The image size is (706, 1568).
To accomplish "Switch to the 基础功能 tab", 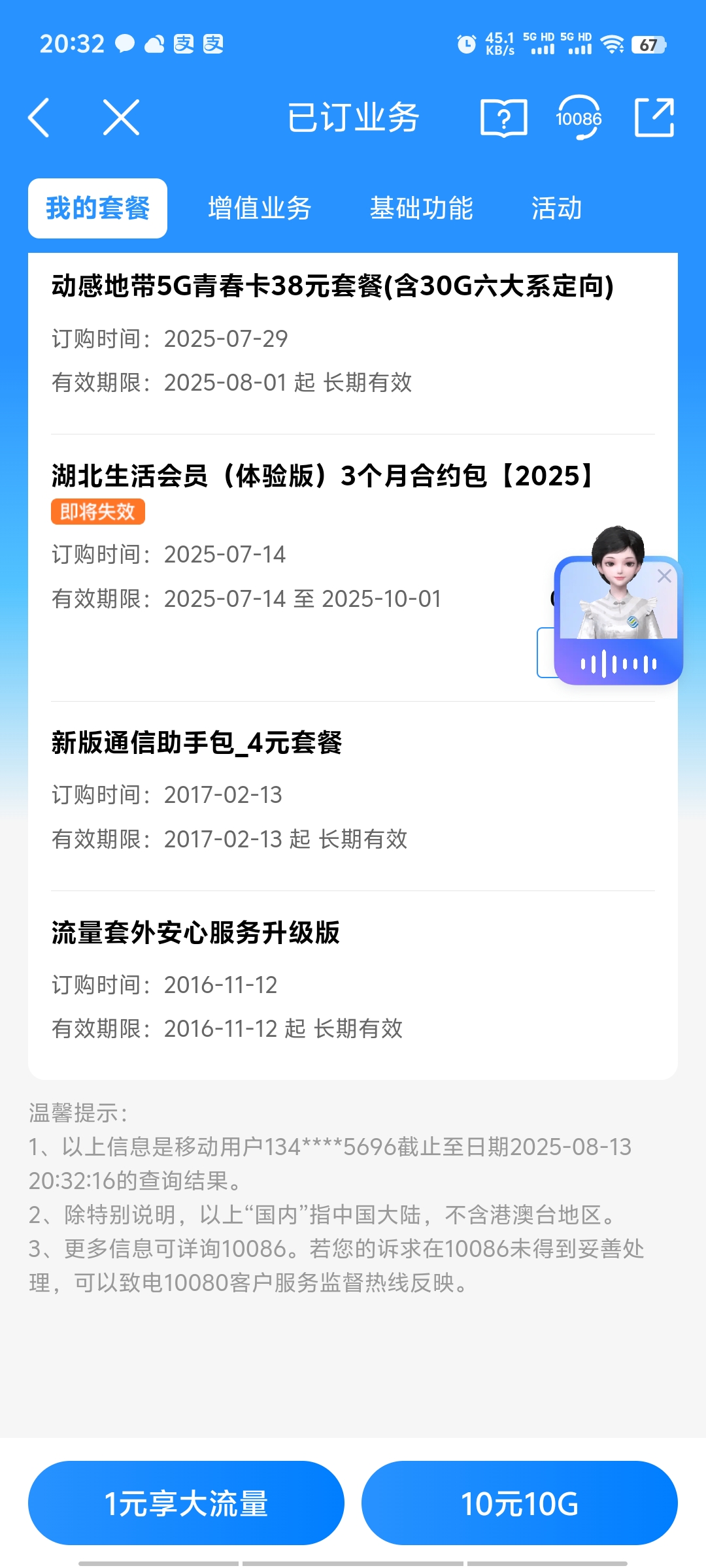I will tap(421, 208).
